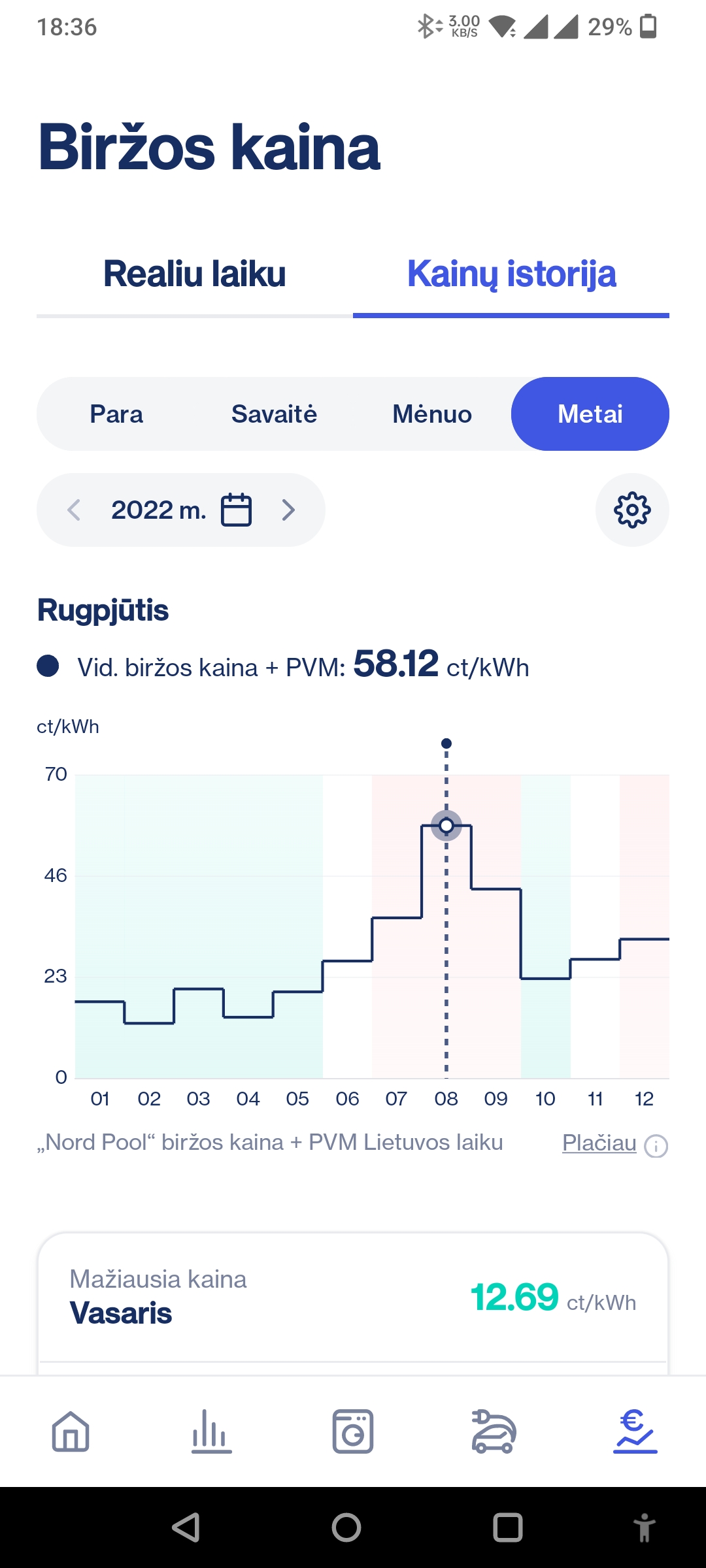The height and width of the screenshot is (1568, 706).
Task: Switch to the Kainų istorija tab
Action: [x=511, y=274]
